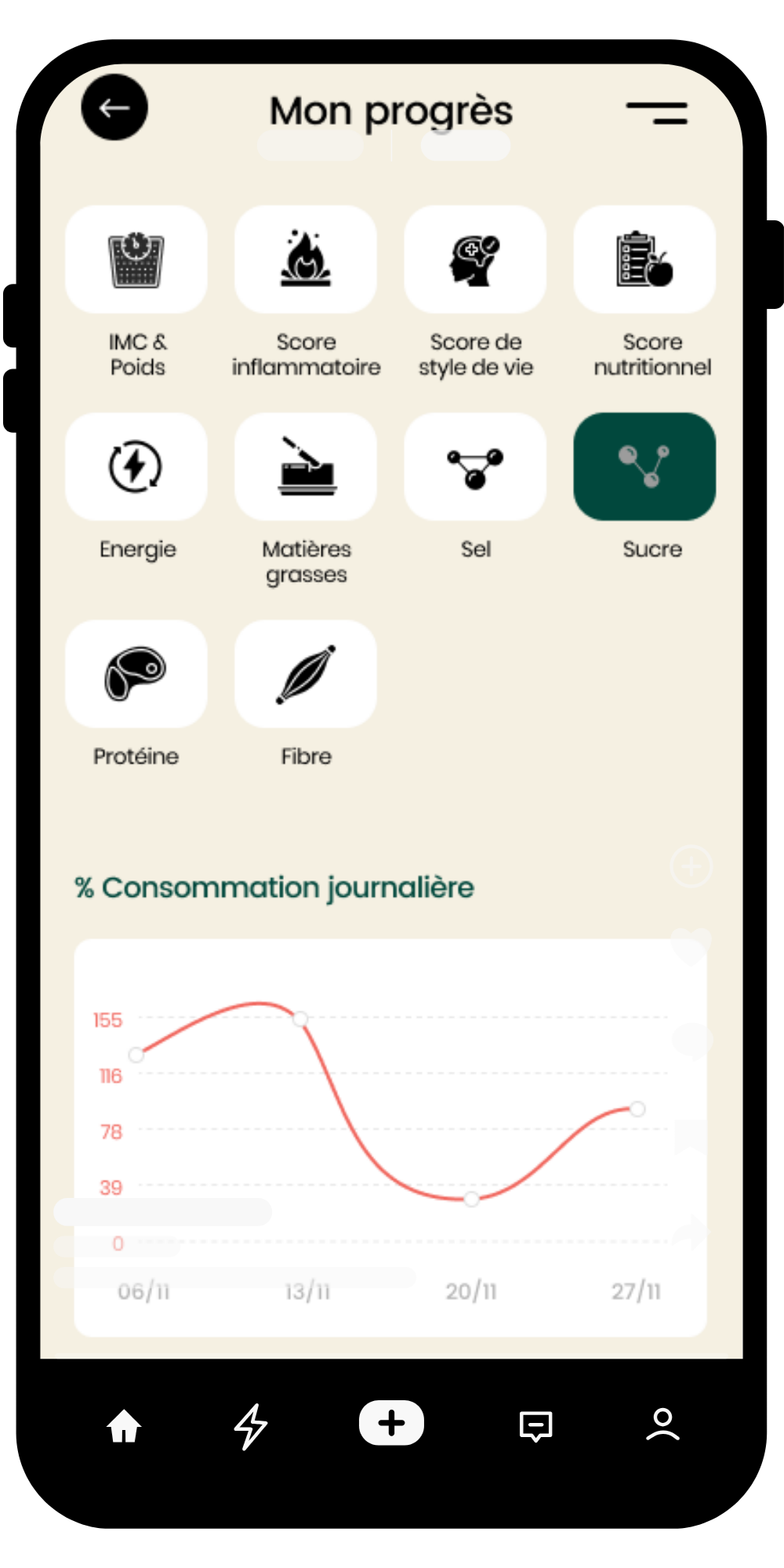
Task: Open the Matières grasses tile
Action: 306,467
